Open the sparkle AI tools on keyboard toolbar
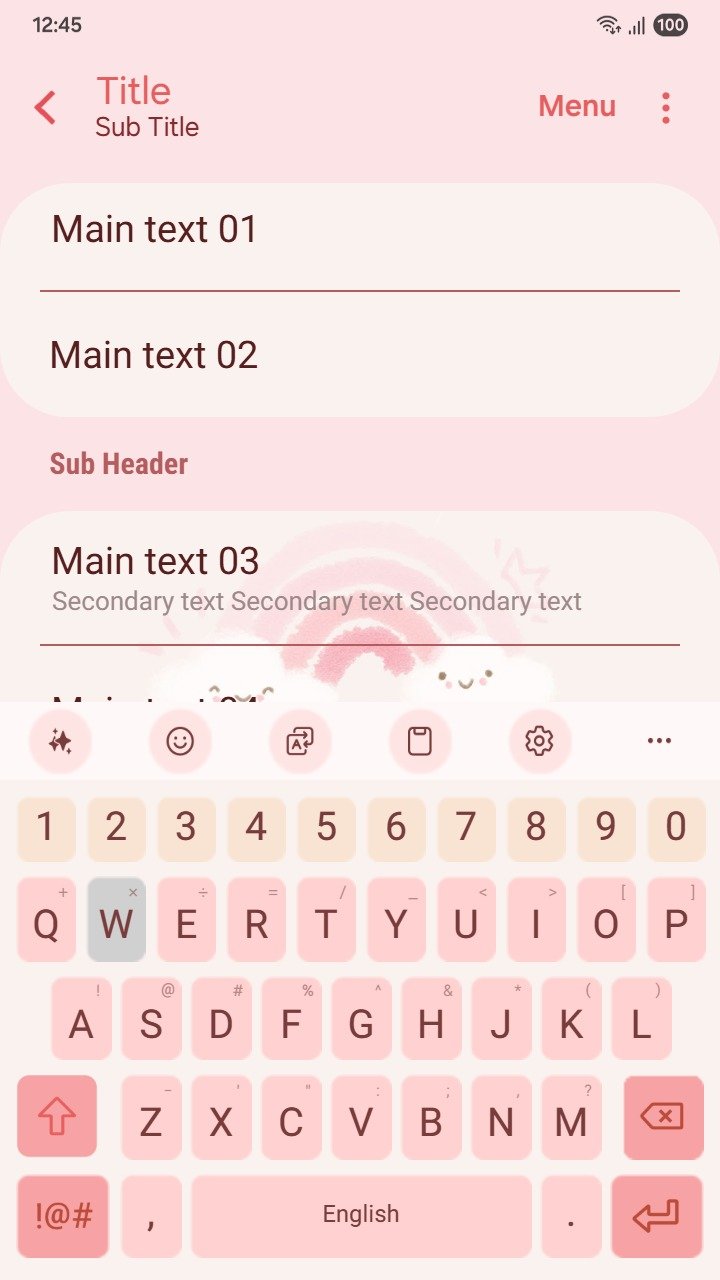This screenshot has height=1280, width=720. (60, 741)
